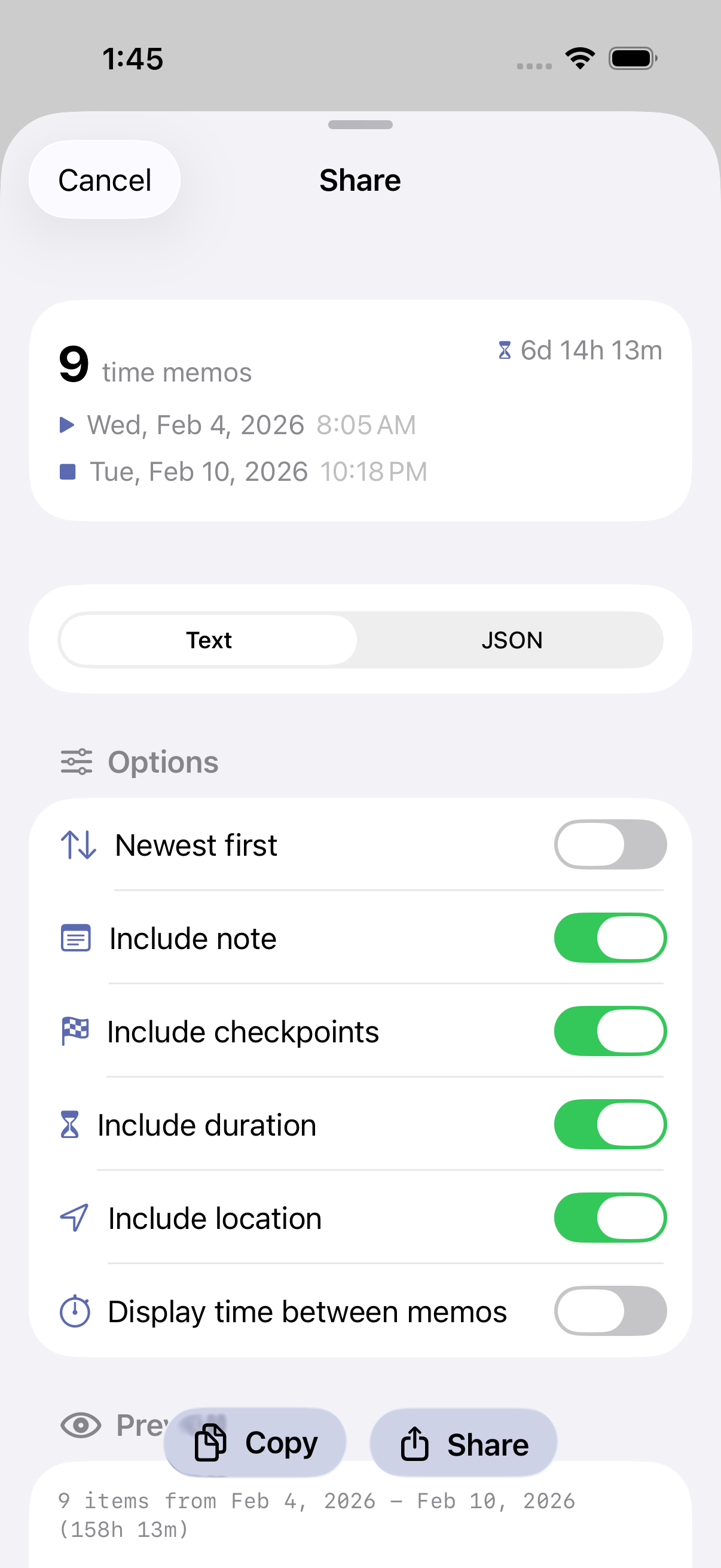Select the note icon next to Include note

point(75,938)
